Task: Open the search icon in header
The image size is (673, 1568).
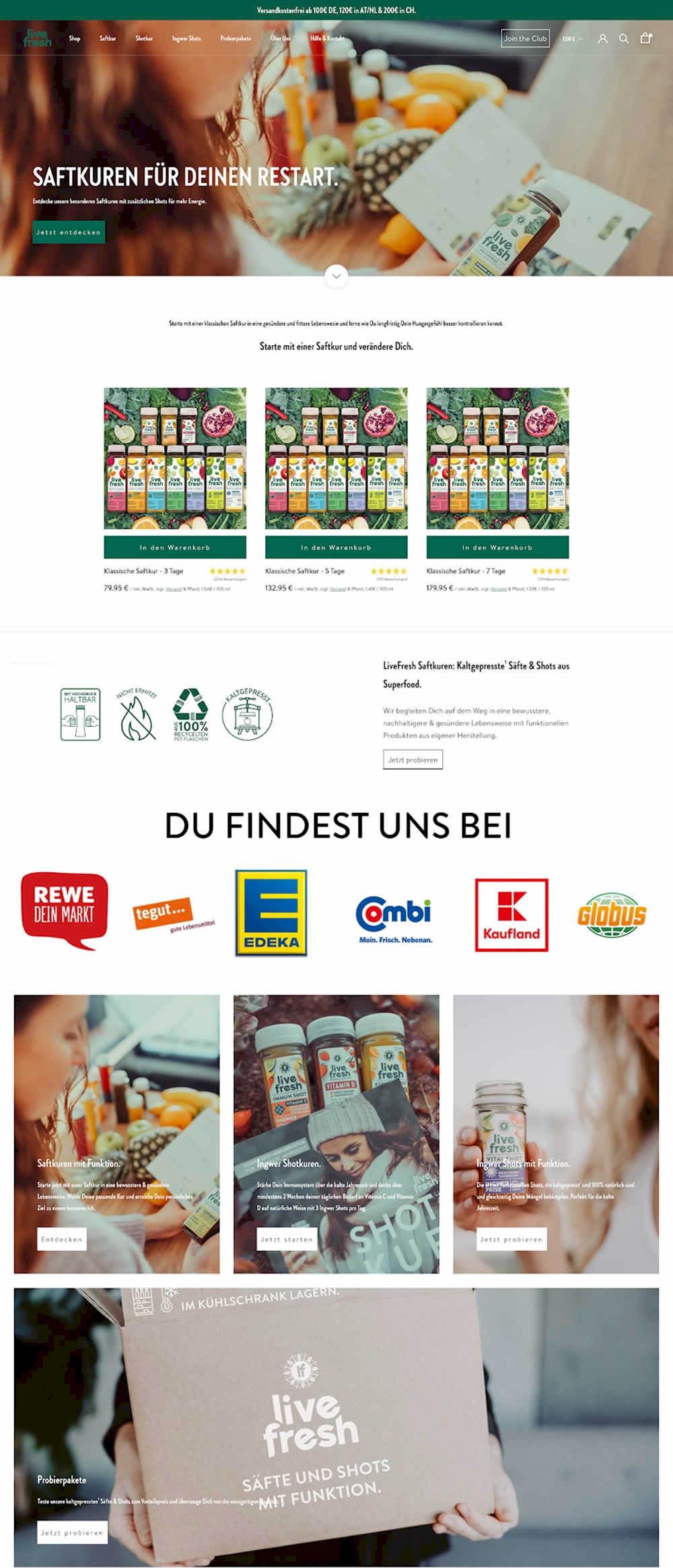Action: 624,38
